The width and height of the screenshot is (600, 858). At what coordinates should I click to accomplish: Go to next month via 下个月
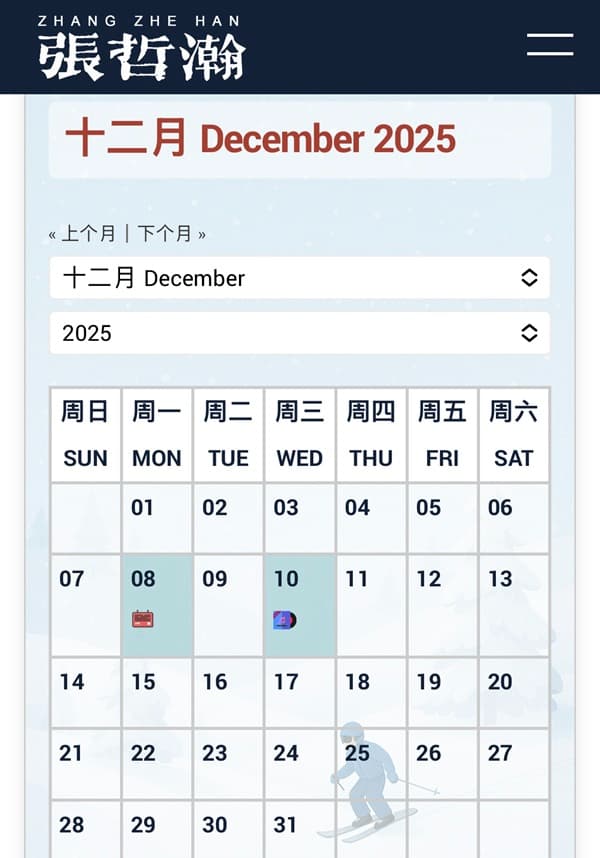point(165,234)
